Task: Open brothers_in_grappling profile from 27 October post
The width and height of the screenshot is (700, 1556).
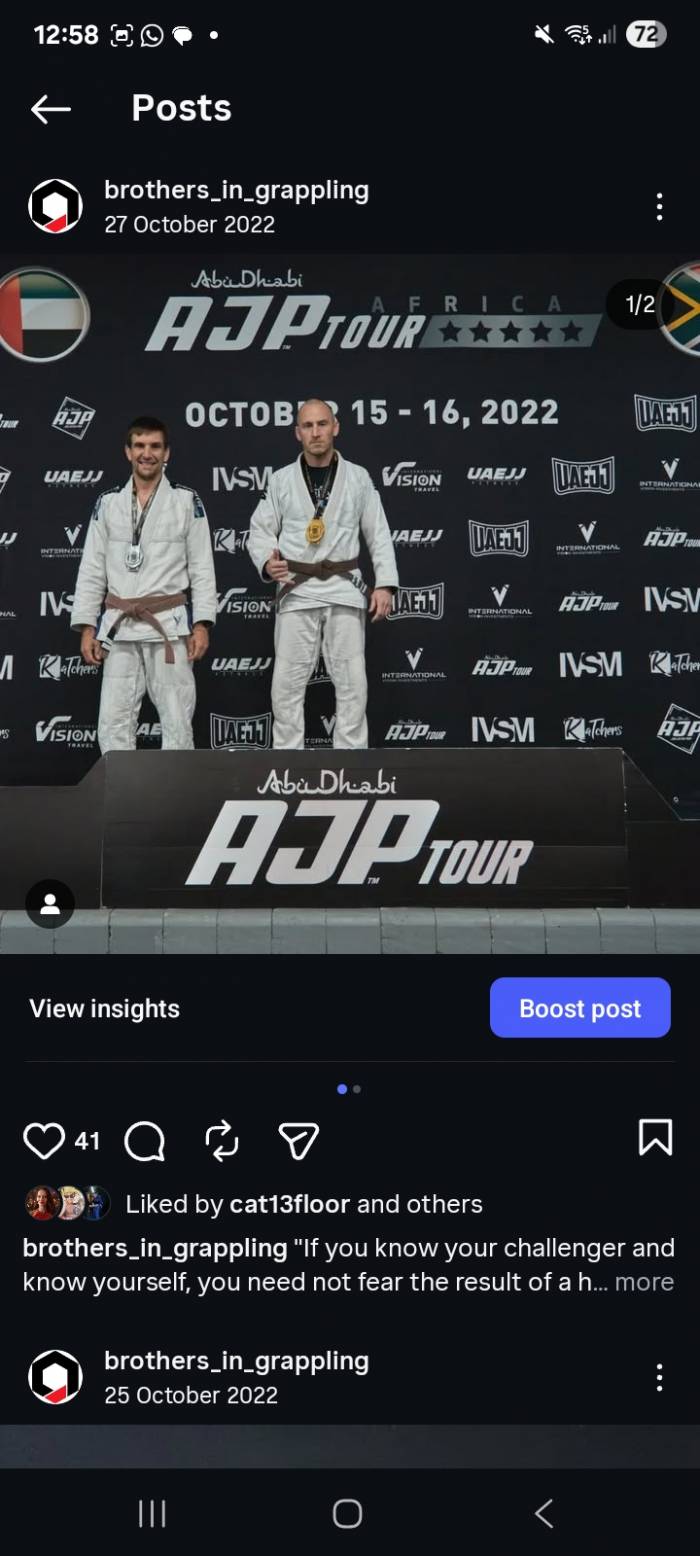Action: 236,191
